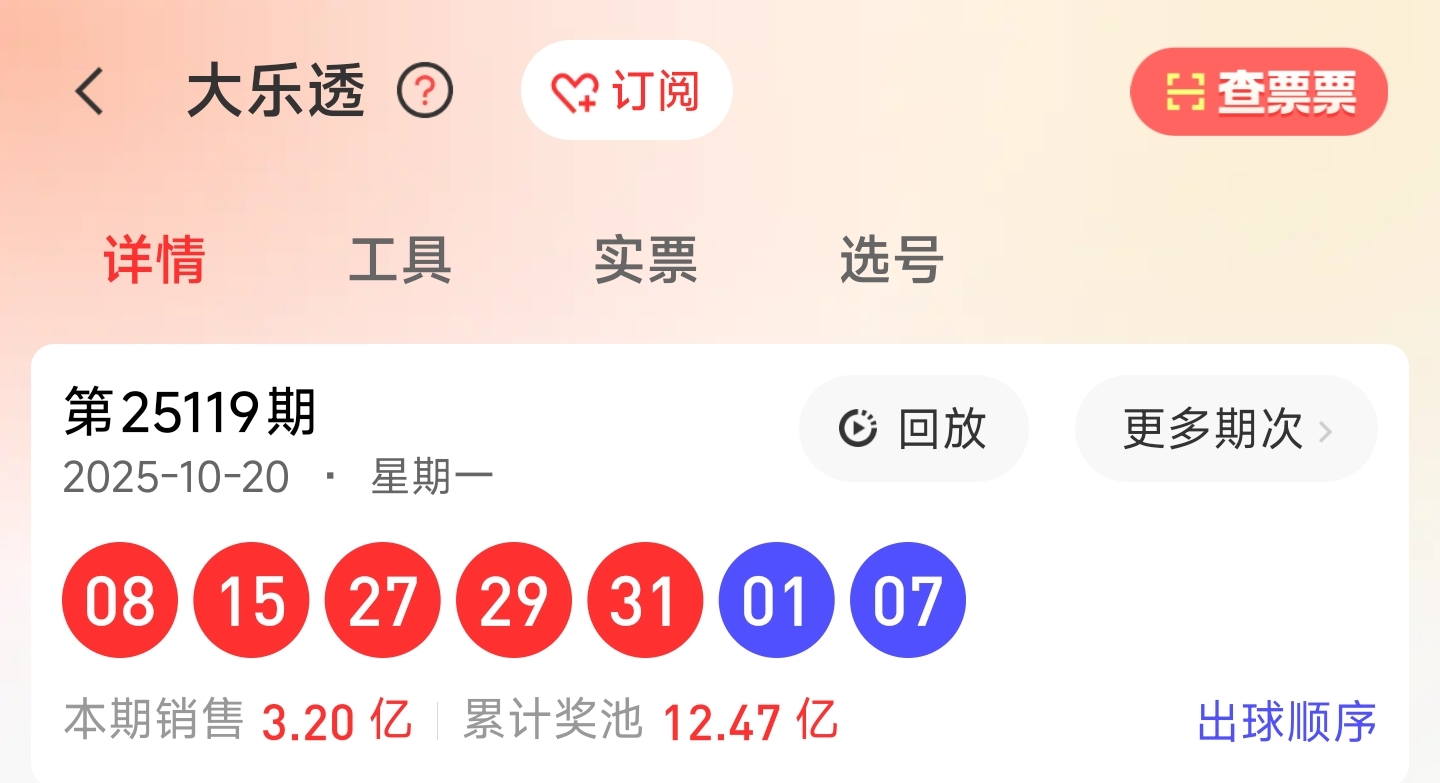View the 出球顺序 draw order
Screen dimensions: 1440x783
(1287, 722)
